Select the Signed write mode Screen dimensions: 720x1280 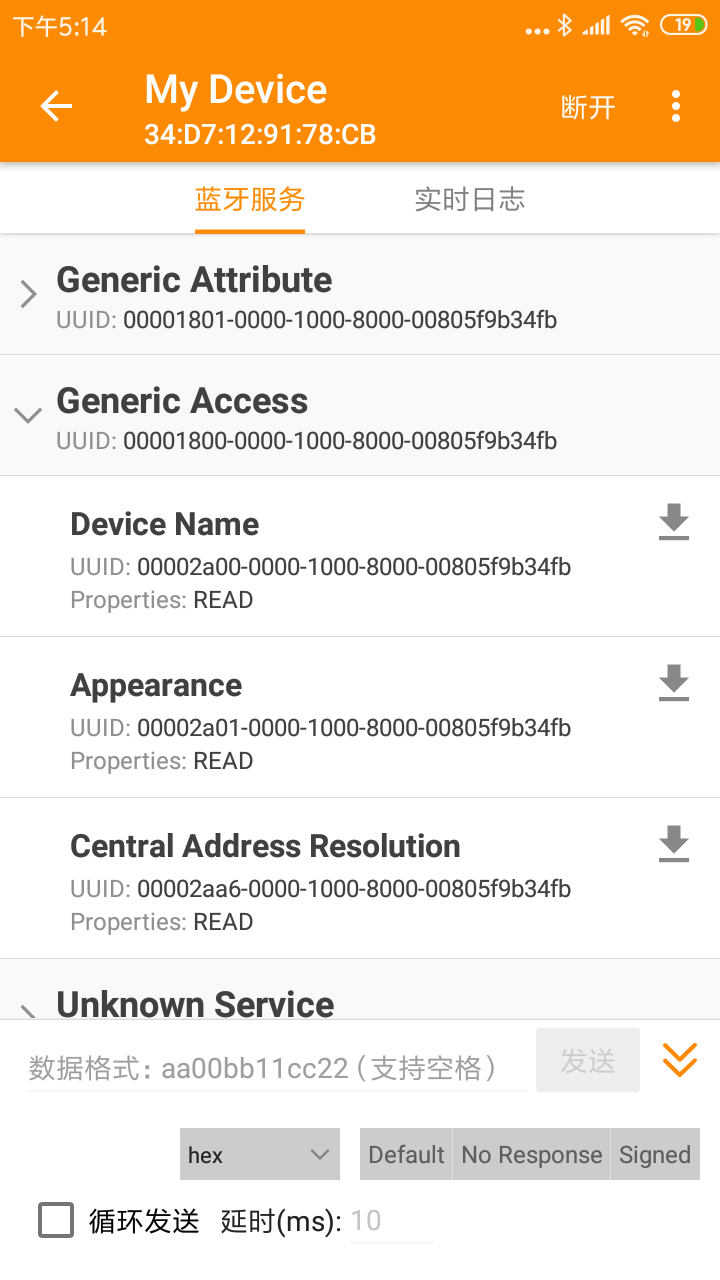pos(655,1154)
